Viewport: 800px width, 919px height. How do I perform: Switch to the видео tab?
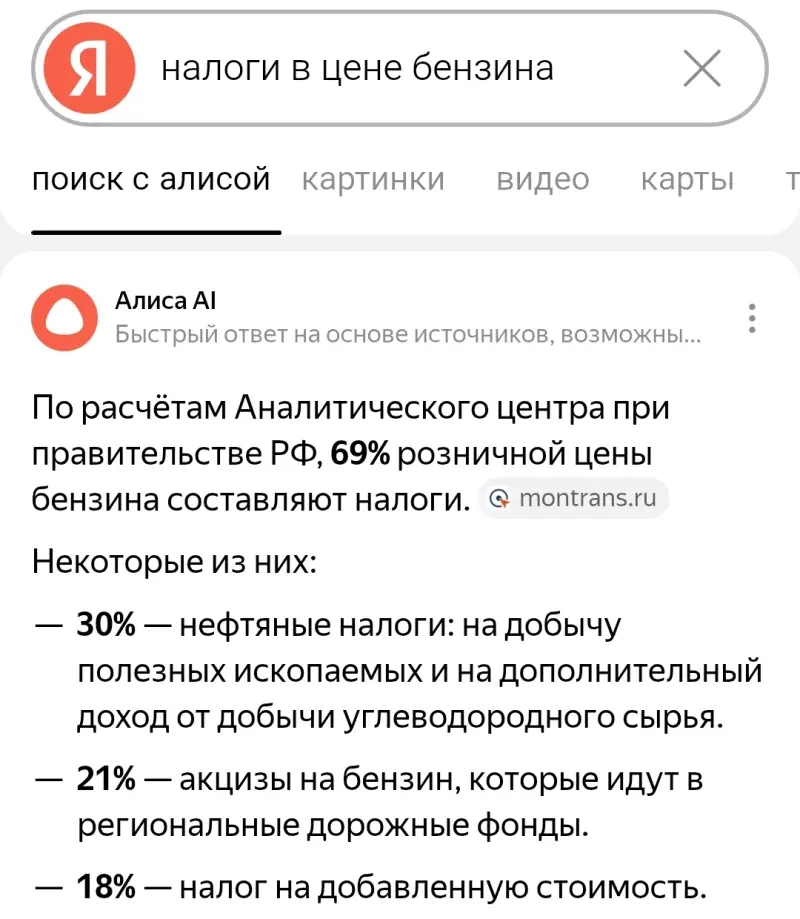point(543,180)
